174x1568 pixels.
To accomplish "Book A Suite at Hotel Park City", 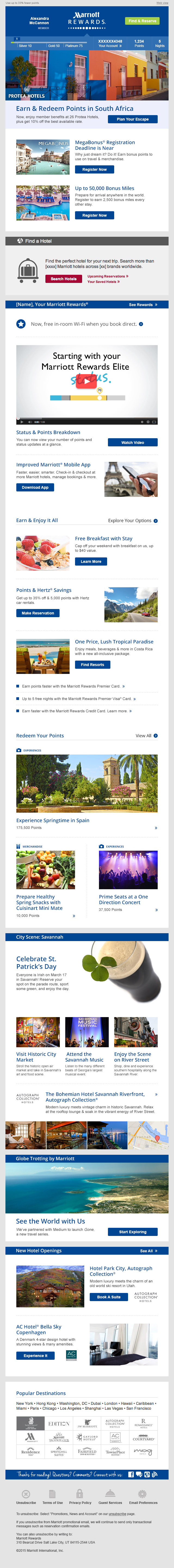I will coord(109,1296).
